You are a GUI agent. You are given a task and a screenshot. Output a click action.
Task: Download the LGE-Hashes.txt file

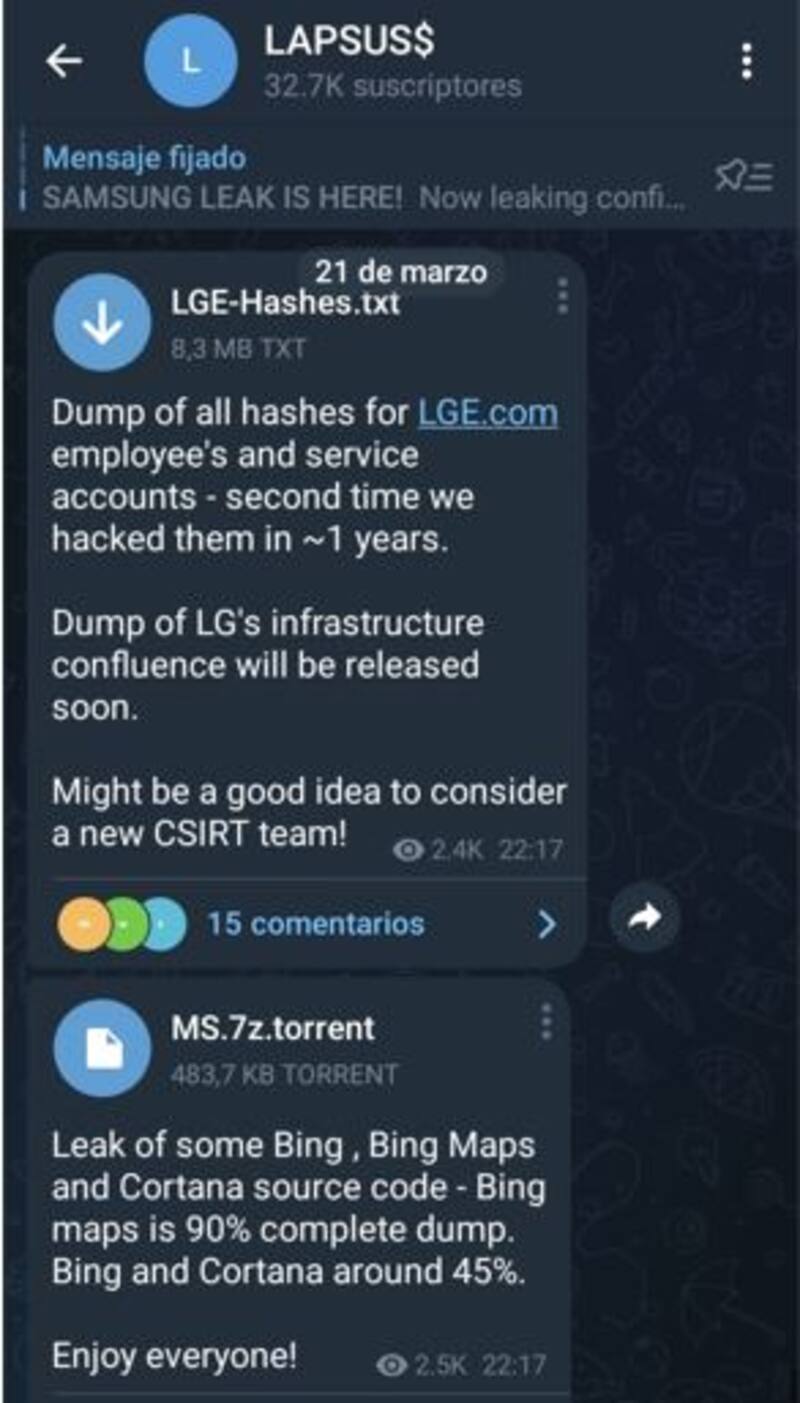(x=102, y=321)
